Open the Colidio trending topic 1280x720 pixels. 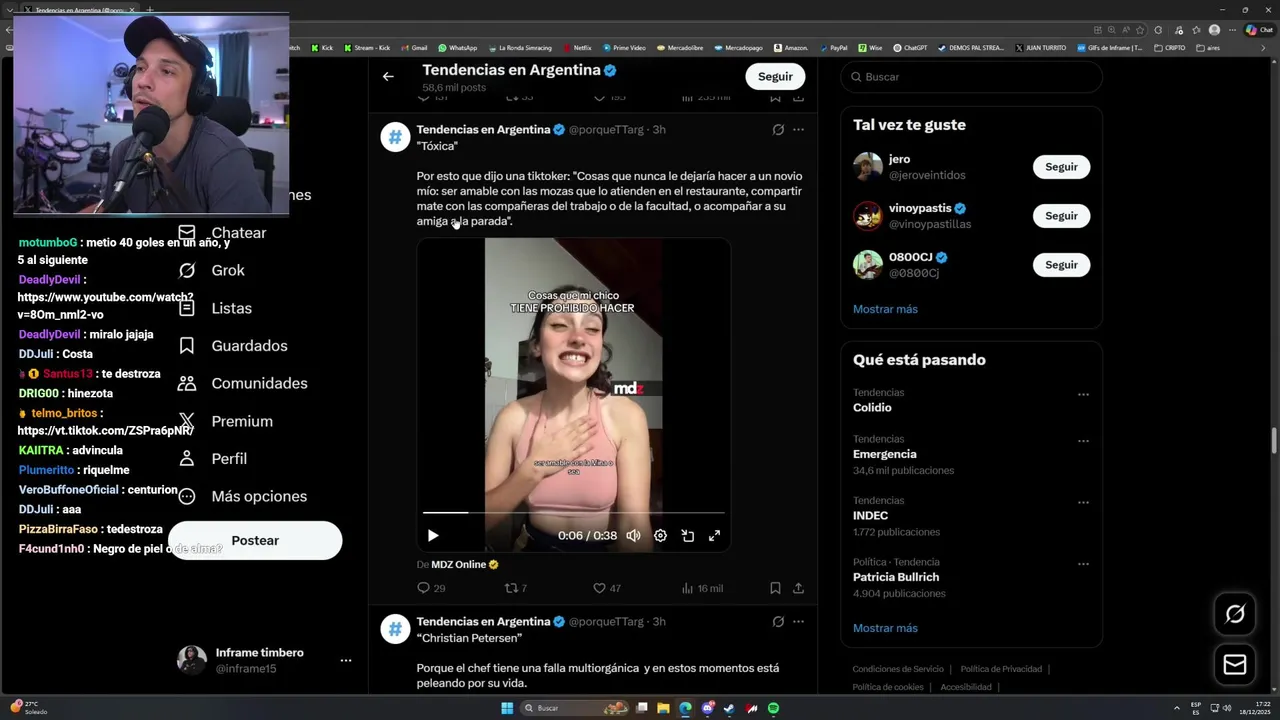pyautogui.click(x=872, y=407)
